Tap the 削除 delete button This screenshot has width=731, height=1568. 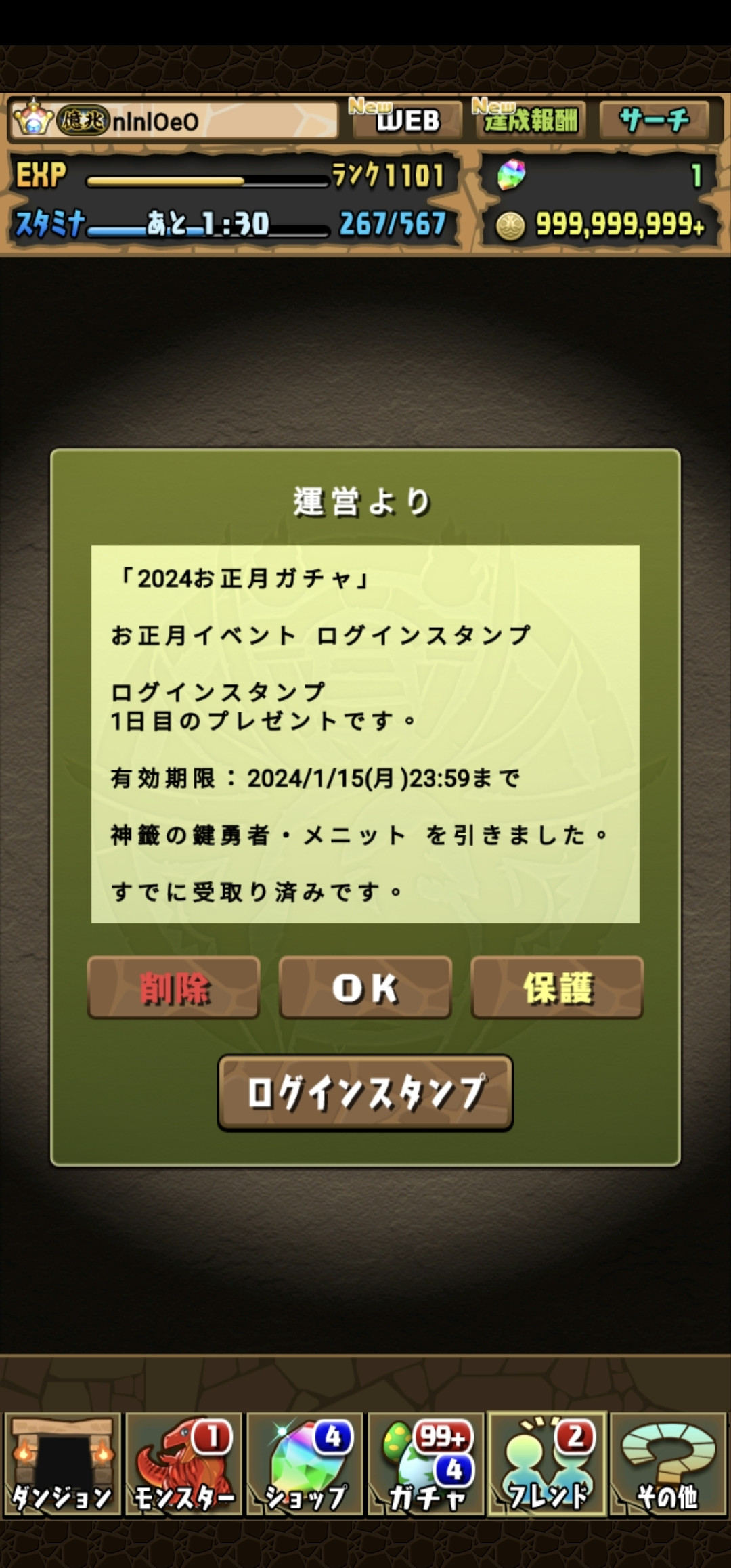(174, 987)
